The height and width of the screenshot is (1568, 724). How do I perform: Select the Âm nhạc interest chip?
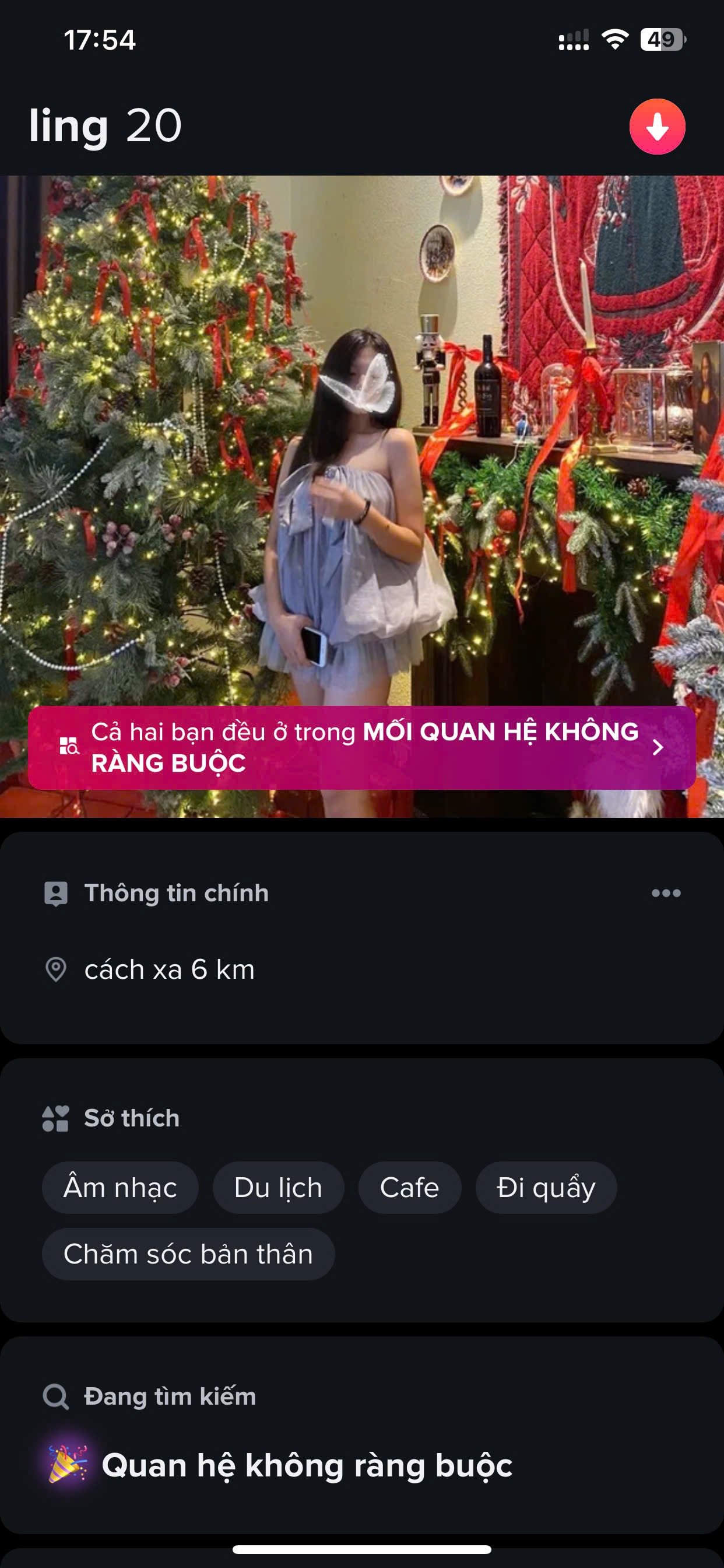(x=120, y=1188)
